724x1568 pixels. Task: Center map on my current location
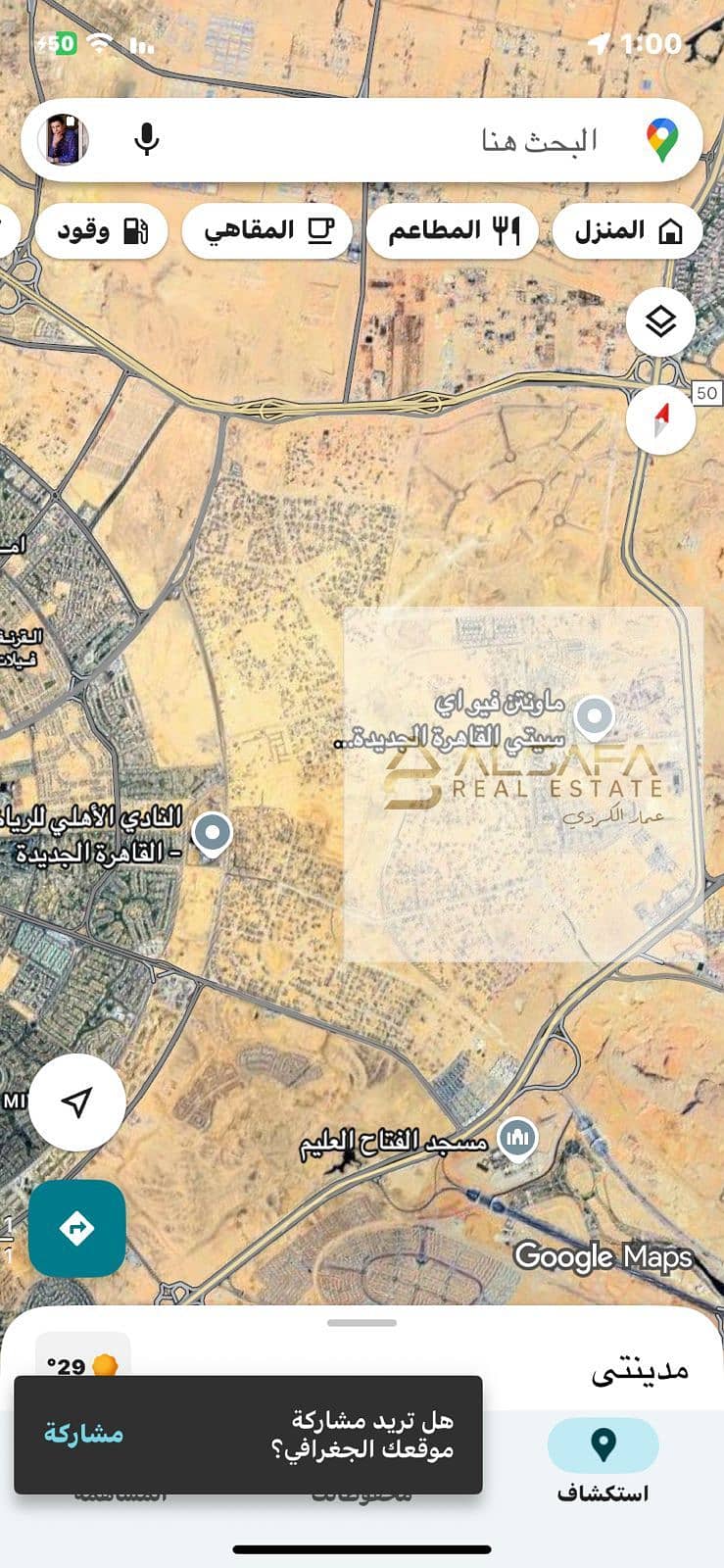tap(76, 1102)
